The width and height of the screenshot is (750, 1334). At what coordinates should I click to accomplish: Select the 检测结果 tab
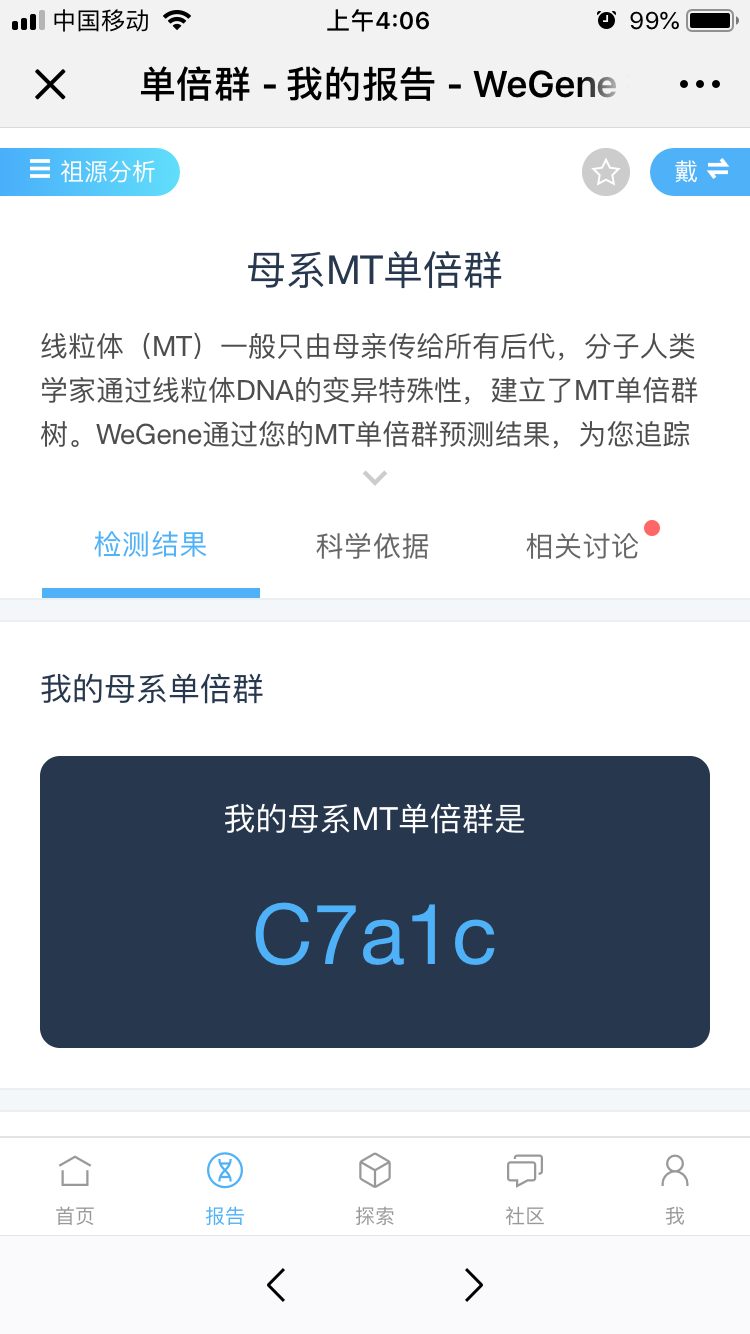pos(151,546)
